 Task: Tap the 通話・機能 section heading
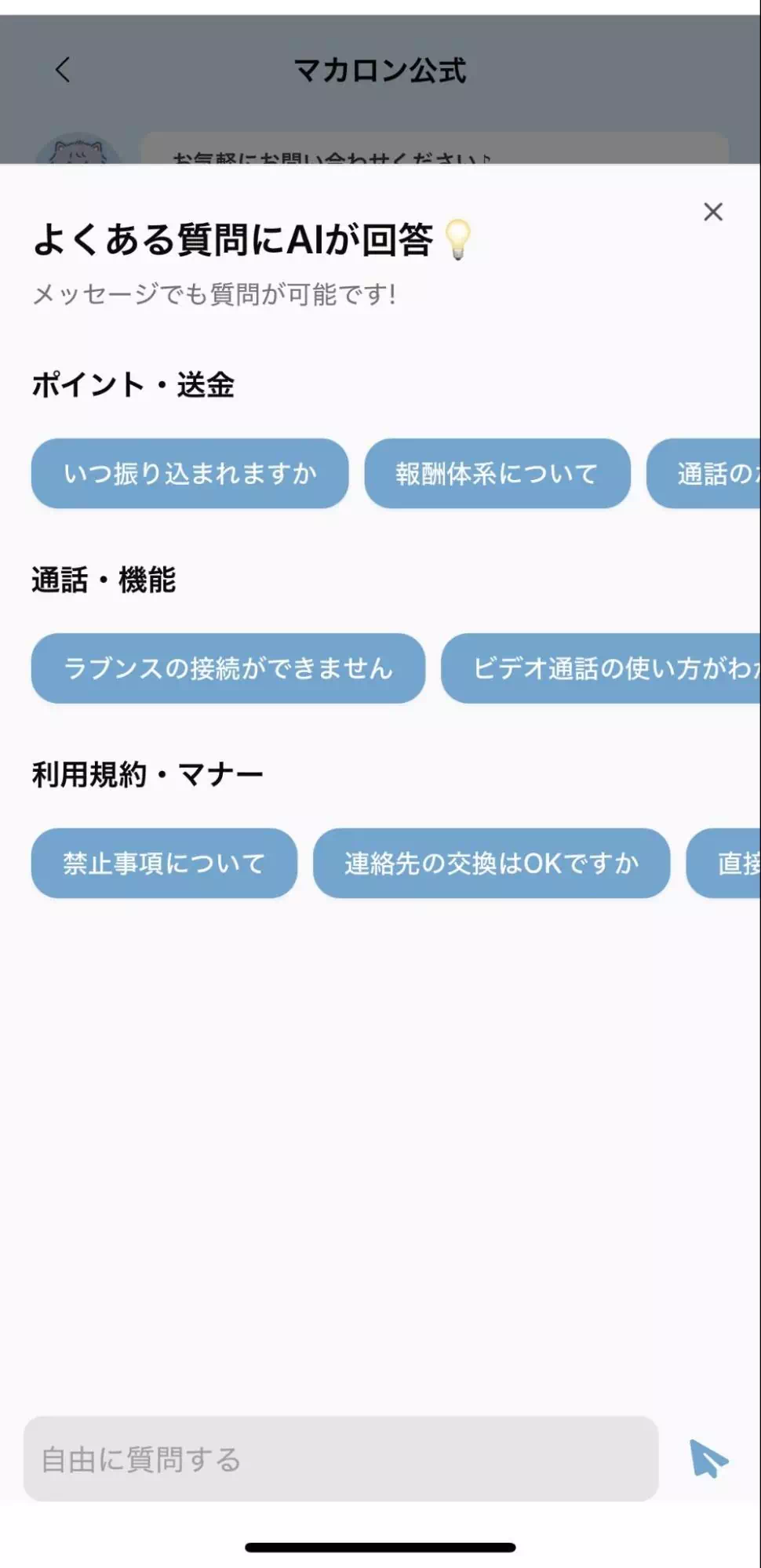click(x=104, y=580)
